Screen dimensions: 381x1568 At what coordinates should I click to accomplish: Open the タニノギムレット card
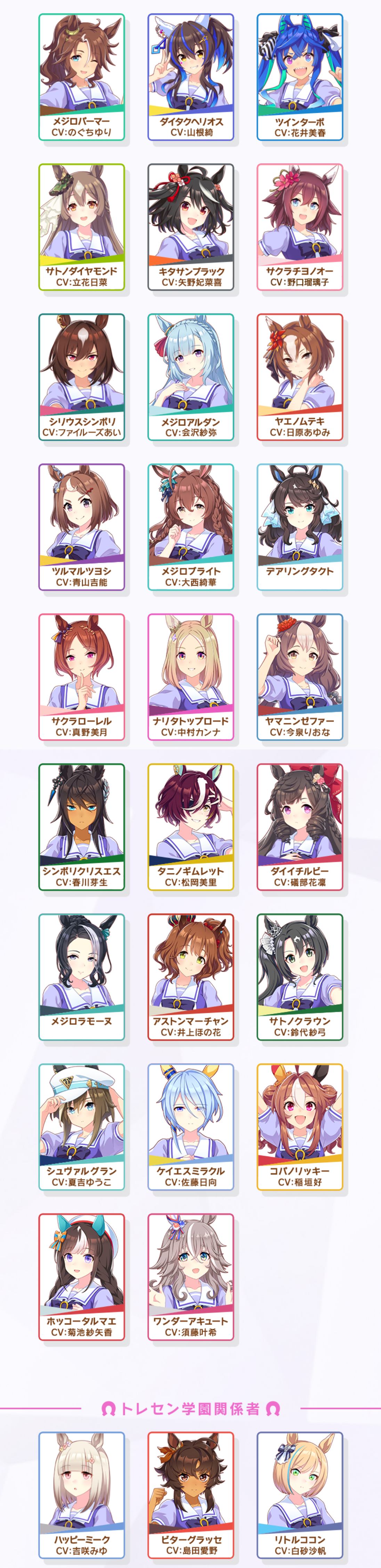coord(191,827)
